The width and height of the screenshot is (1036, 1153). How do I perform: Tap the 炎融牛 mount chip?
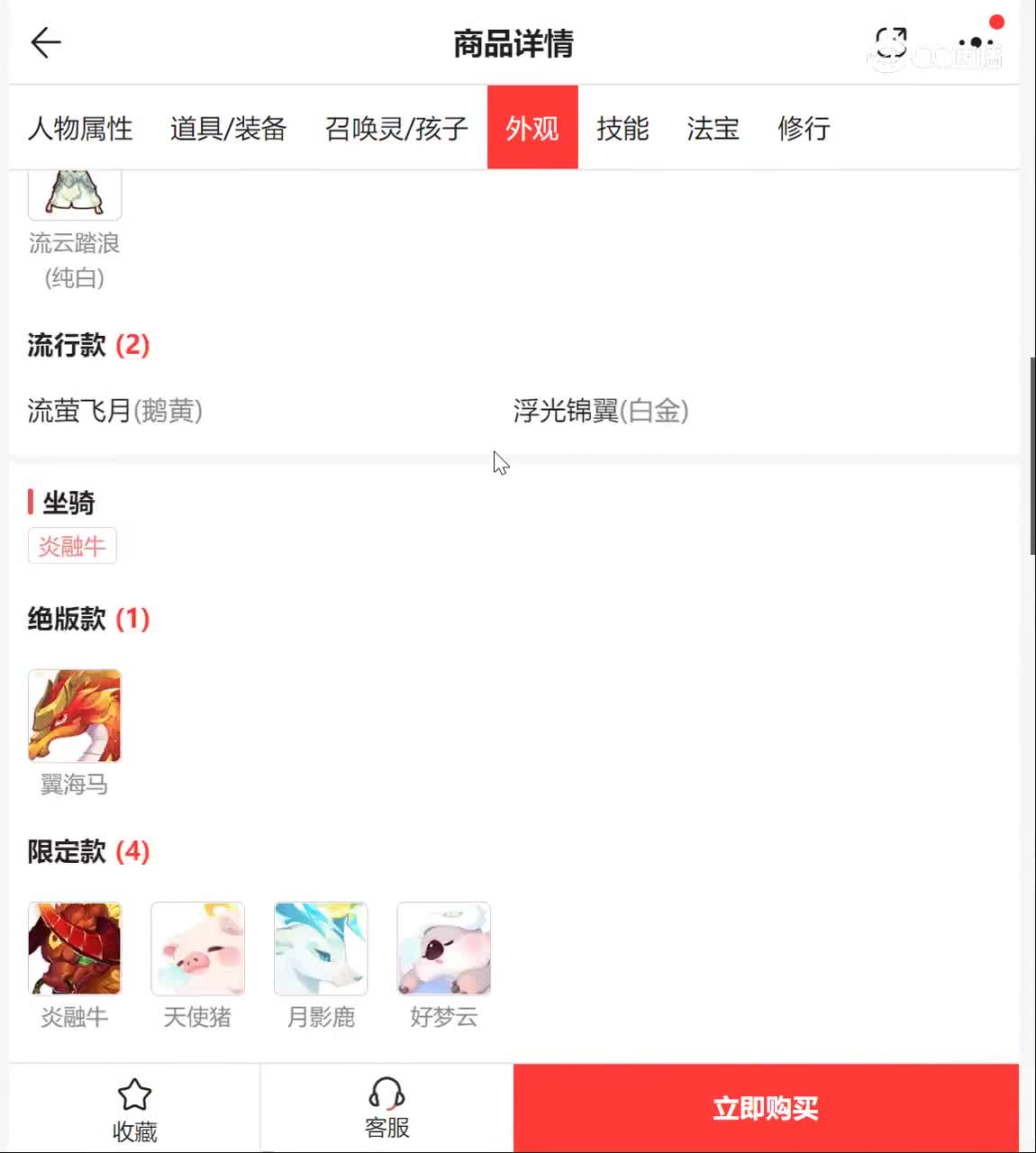click(x=72, y=546)
